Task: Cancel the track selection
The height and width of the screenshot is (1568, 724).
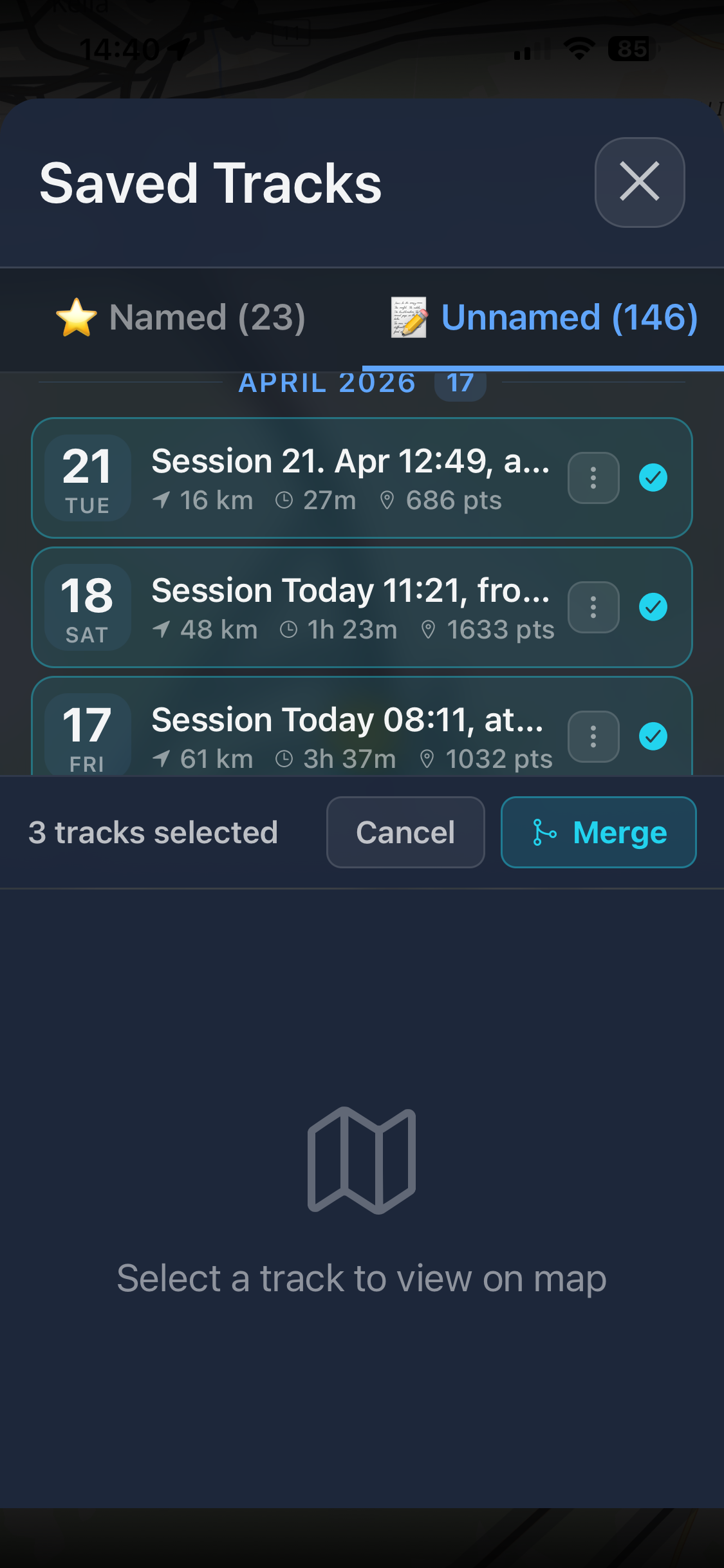Action: click(405, 832)
